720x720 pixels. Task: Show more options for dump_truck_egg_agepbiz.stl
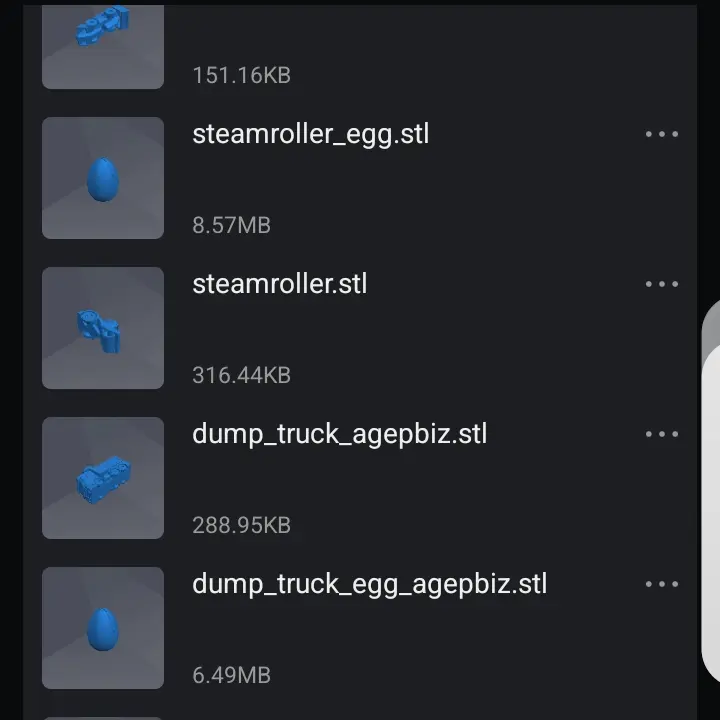[x=661, y=584]
